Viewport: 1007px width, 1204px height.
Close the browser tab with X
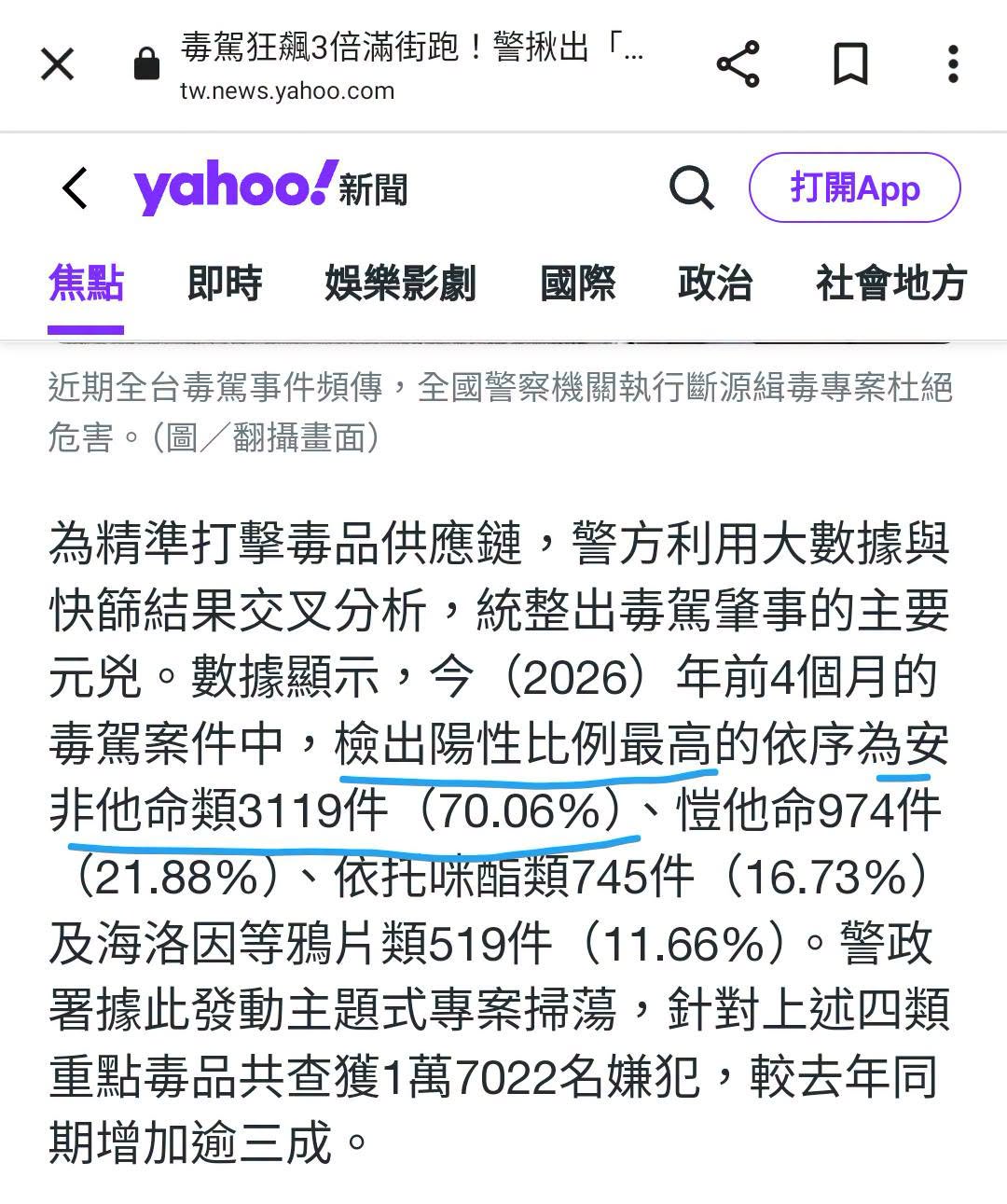point(57,65)
